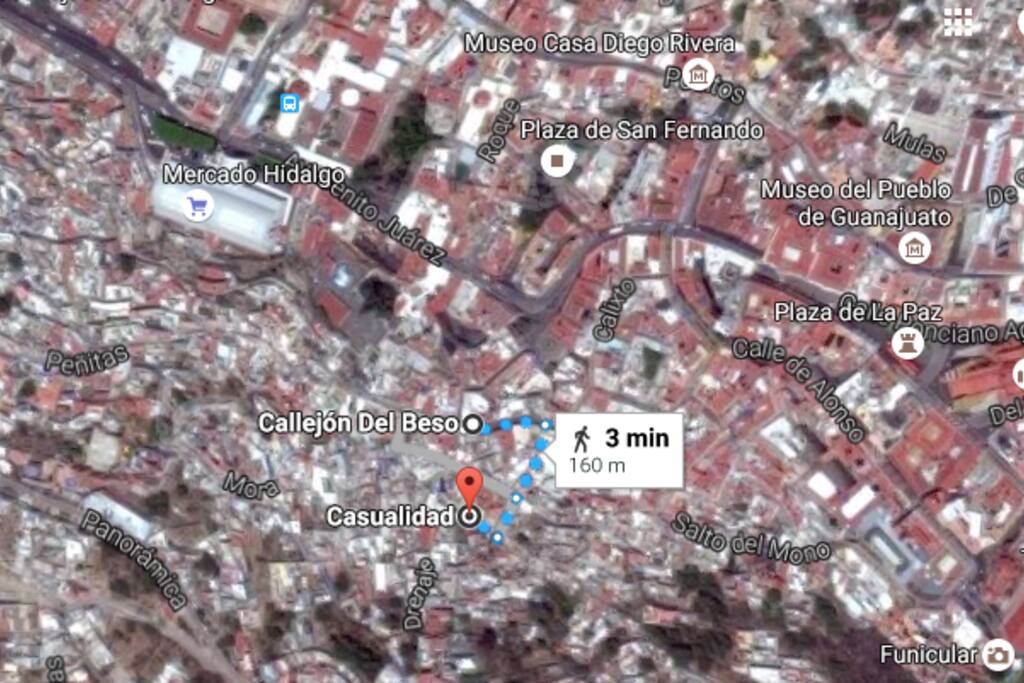Open the Mercado Hidalgo shopping marker
Image resolution: width=1024 pixels, height=683 pixels.
199,206
